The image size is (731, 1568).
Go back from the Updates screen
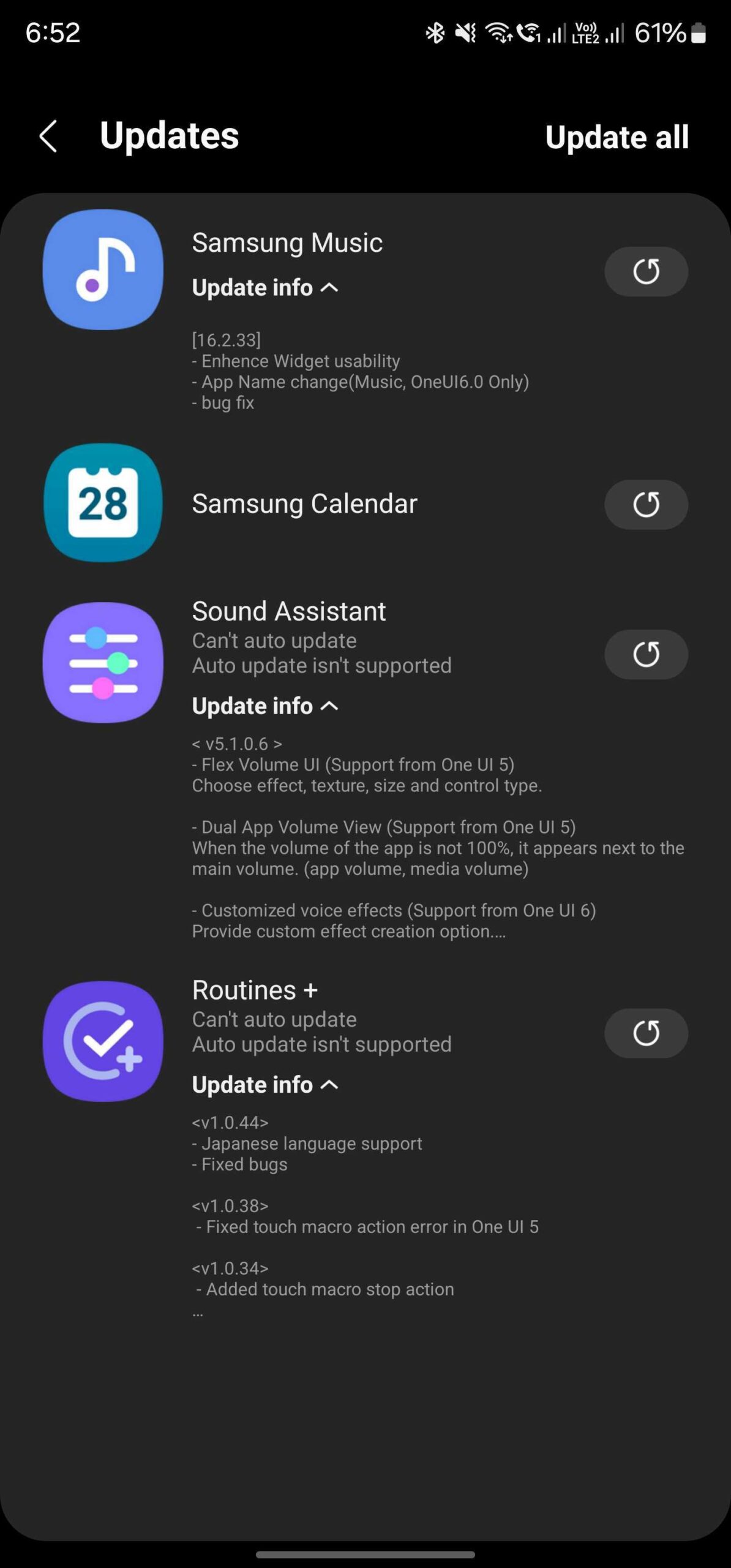[x=48, y=136]
